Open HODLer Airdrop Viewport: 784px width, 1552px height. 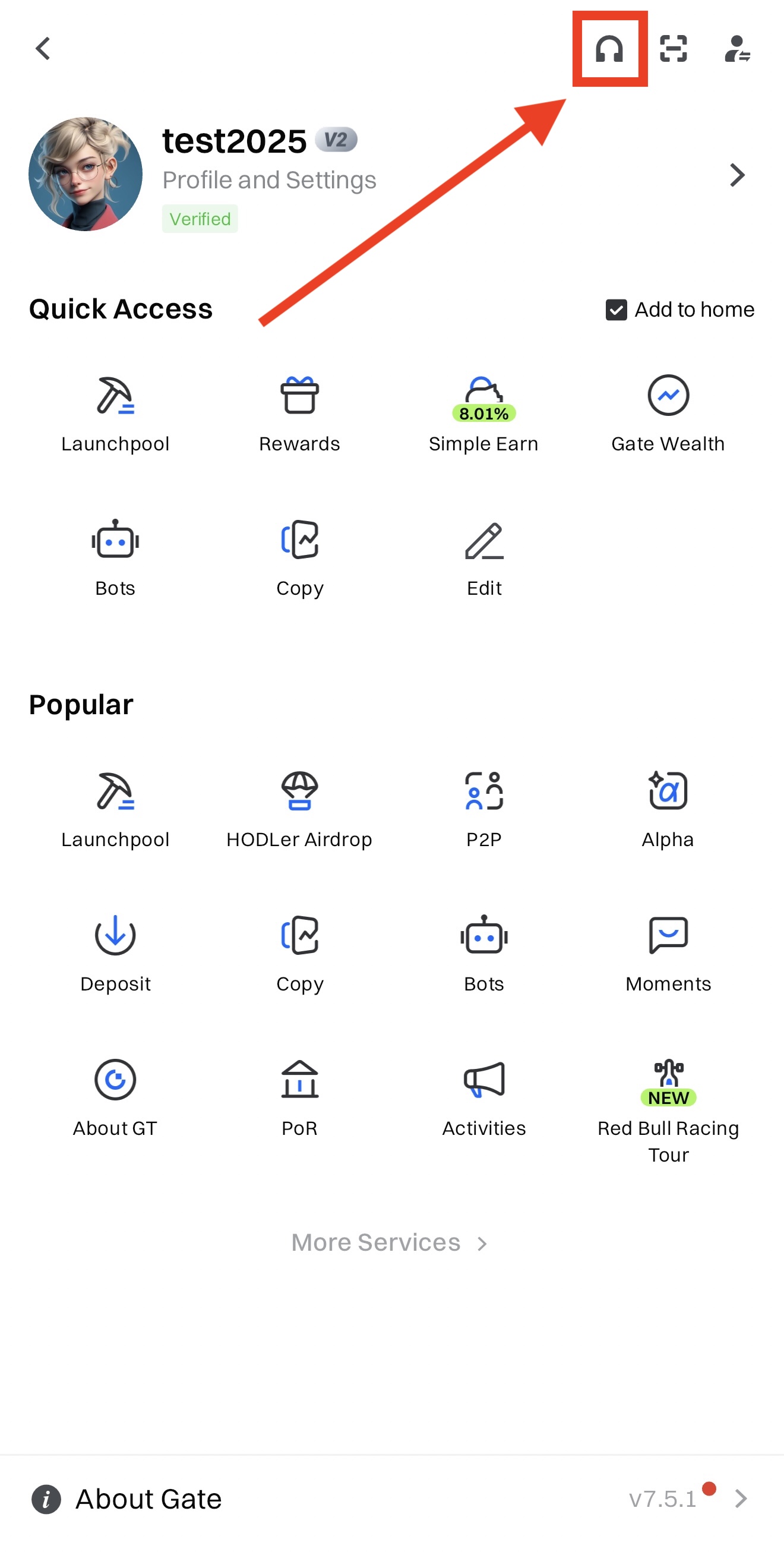tap(299, 809)
